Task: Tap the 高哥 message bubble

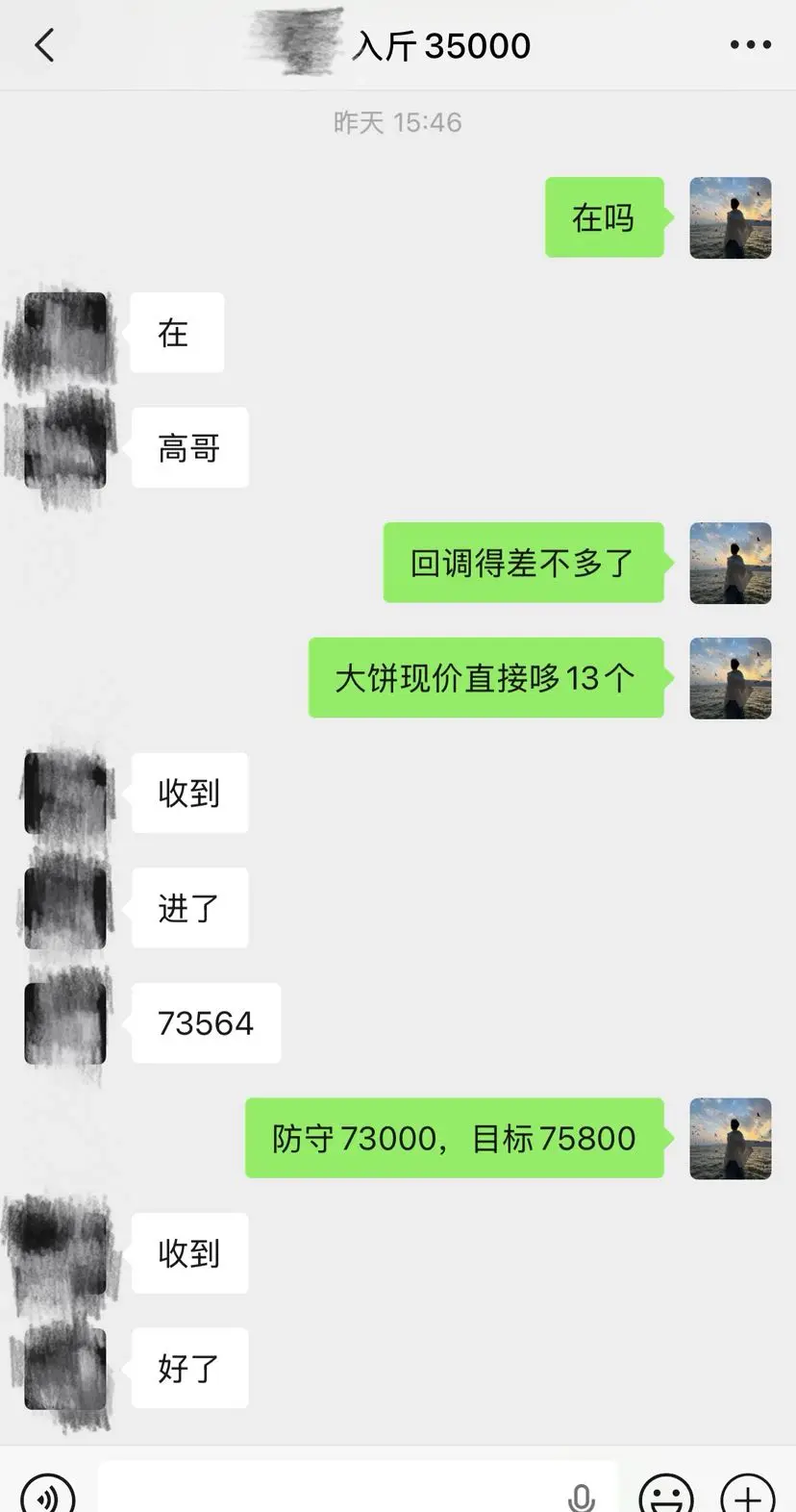Action: (189, 446)
